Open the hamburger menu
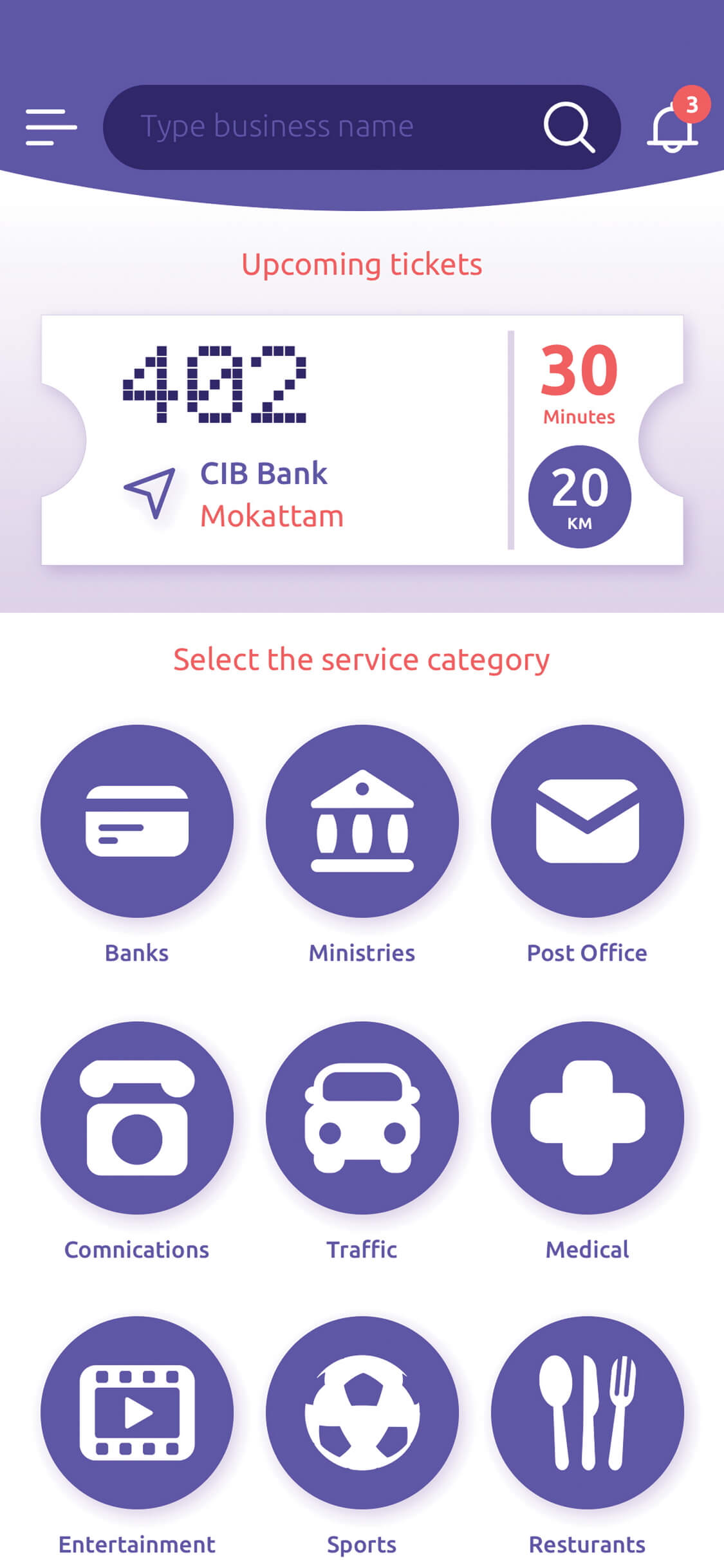Screen dimensions: 724x1568 [x=51, y=127]
